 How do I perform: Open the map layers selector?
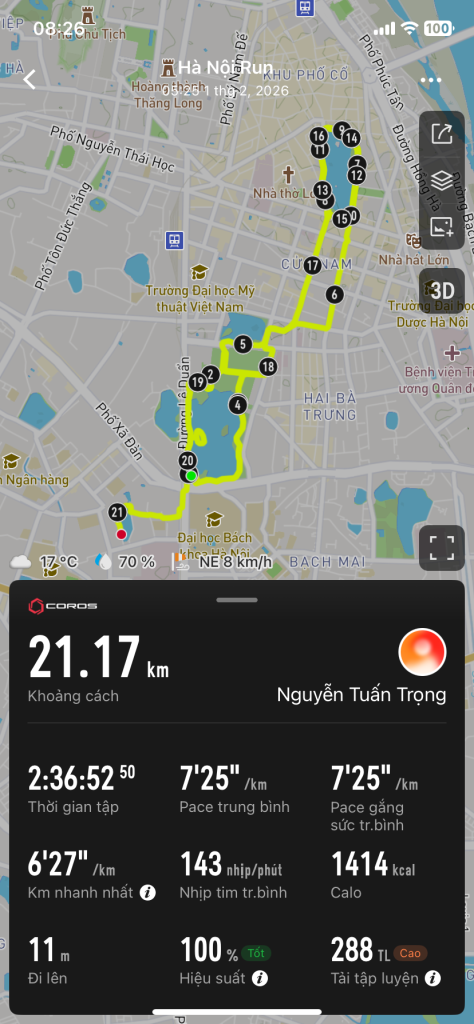tap(442, 181)
